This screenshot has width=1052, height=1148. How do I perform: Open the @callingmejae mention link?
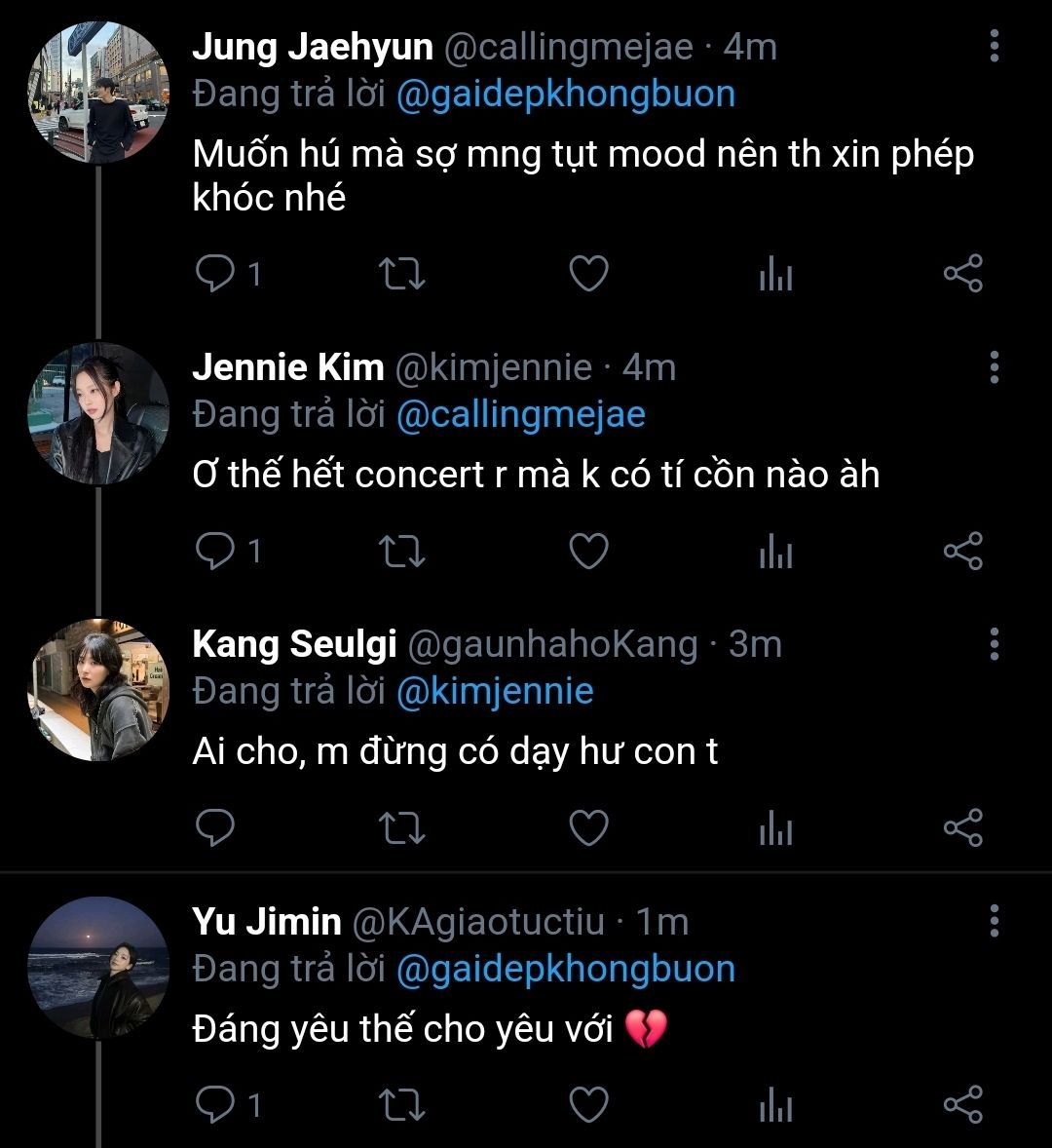(521, 414)
